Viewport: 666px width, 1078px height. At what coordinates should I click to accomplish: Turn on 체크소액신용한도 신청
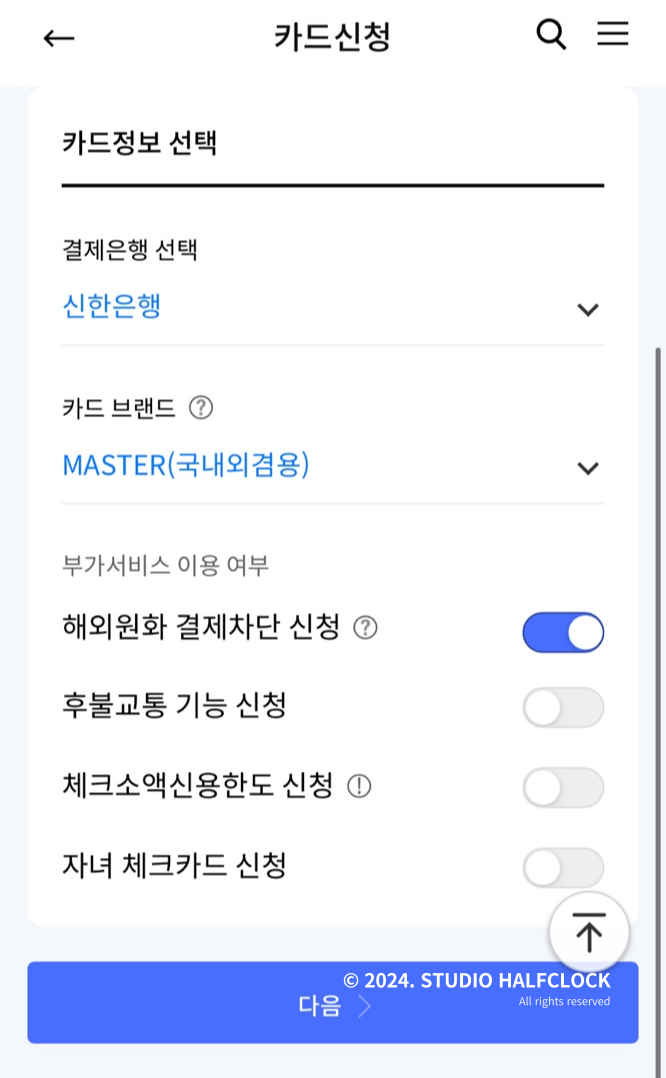pyautogui.click(x=563, y=787)
